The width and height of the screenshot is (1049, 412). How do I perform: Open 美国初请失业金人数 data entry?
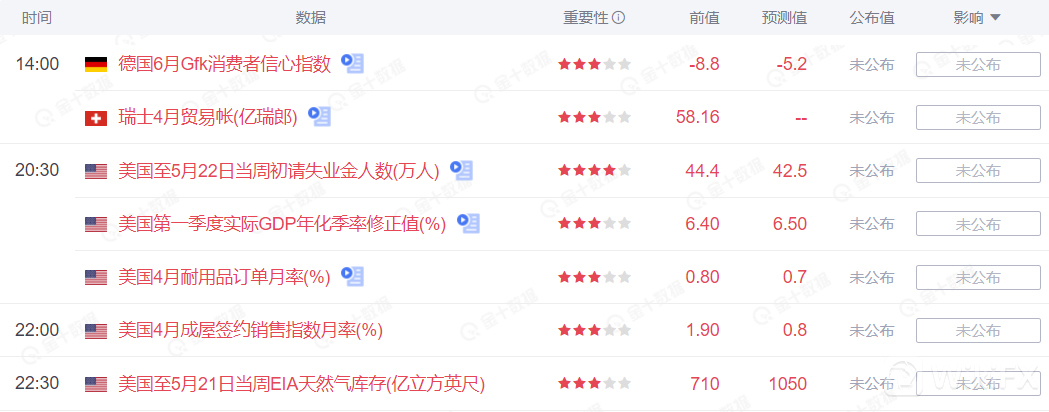(278, 170)
